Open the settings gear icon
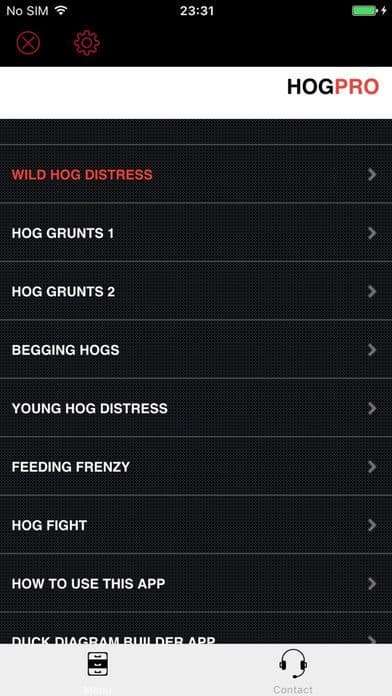 (x=87, y=43)
